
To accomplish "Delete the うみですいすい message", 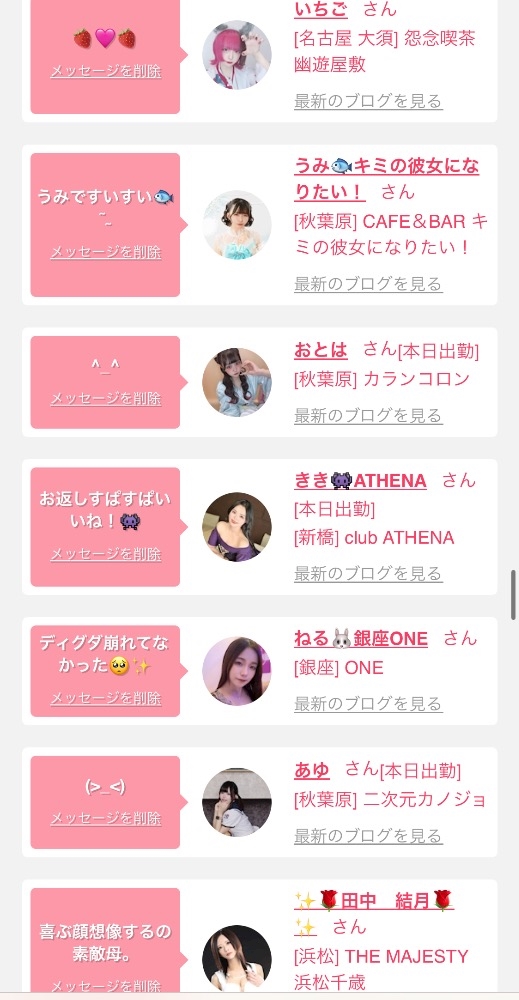I will pyautogui.click(x=106, y=252).
